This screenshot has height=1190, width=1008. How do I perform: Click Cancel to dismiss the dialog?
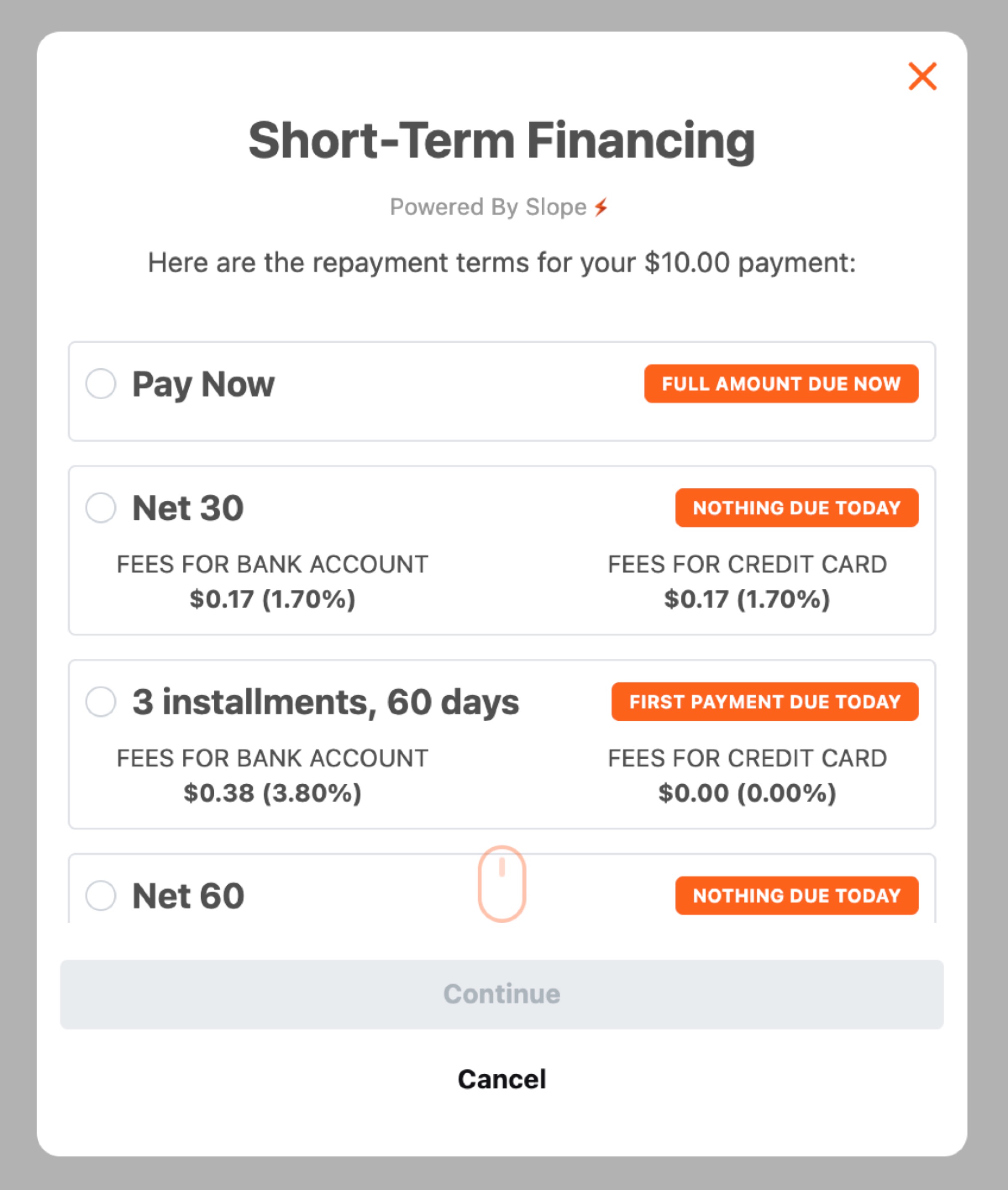[x=502, y=1079]
